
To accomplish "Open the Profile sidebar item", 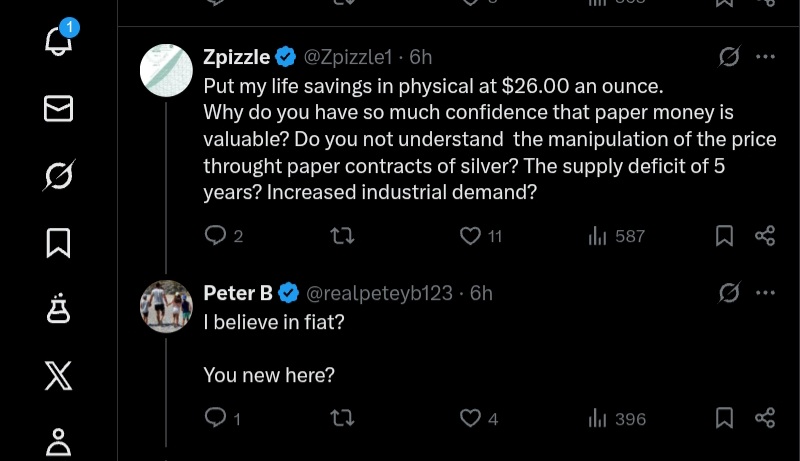I will tap(58, 441).
